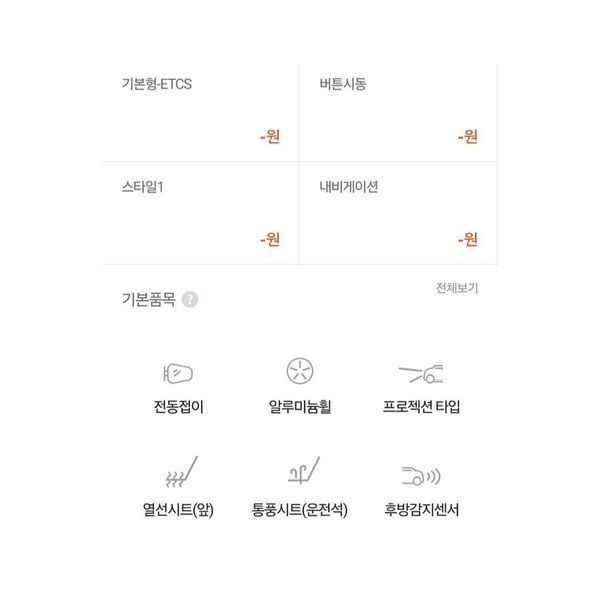Screen dimensions: 600x600
Task: Tap the help icon next to 기본품목
Action: [190, 299]
